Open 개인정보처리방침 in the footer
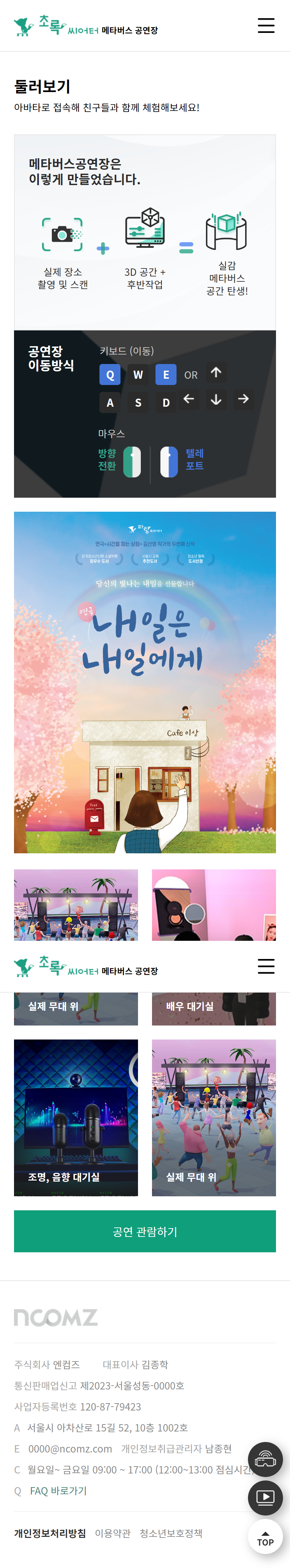The image size is (290, 1568). point(50,1533)
